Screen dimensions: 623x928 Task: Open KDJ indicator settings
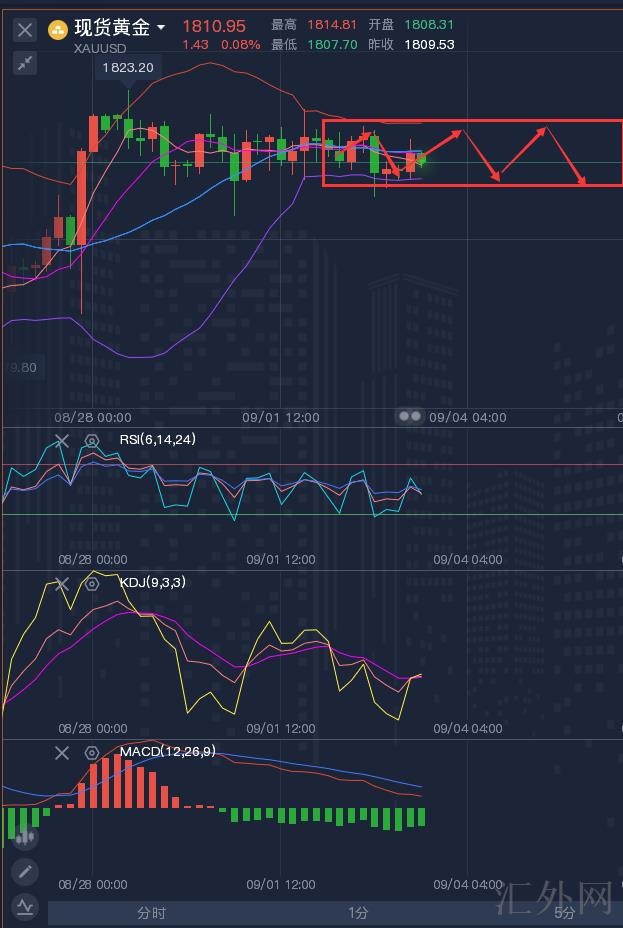tap(92, 584)
